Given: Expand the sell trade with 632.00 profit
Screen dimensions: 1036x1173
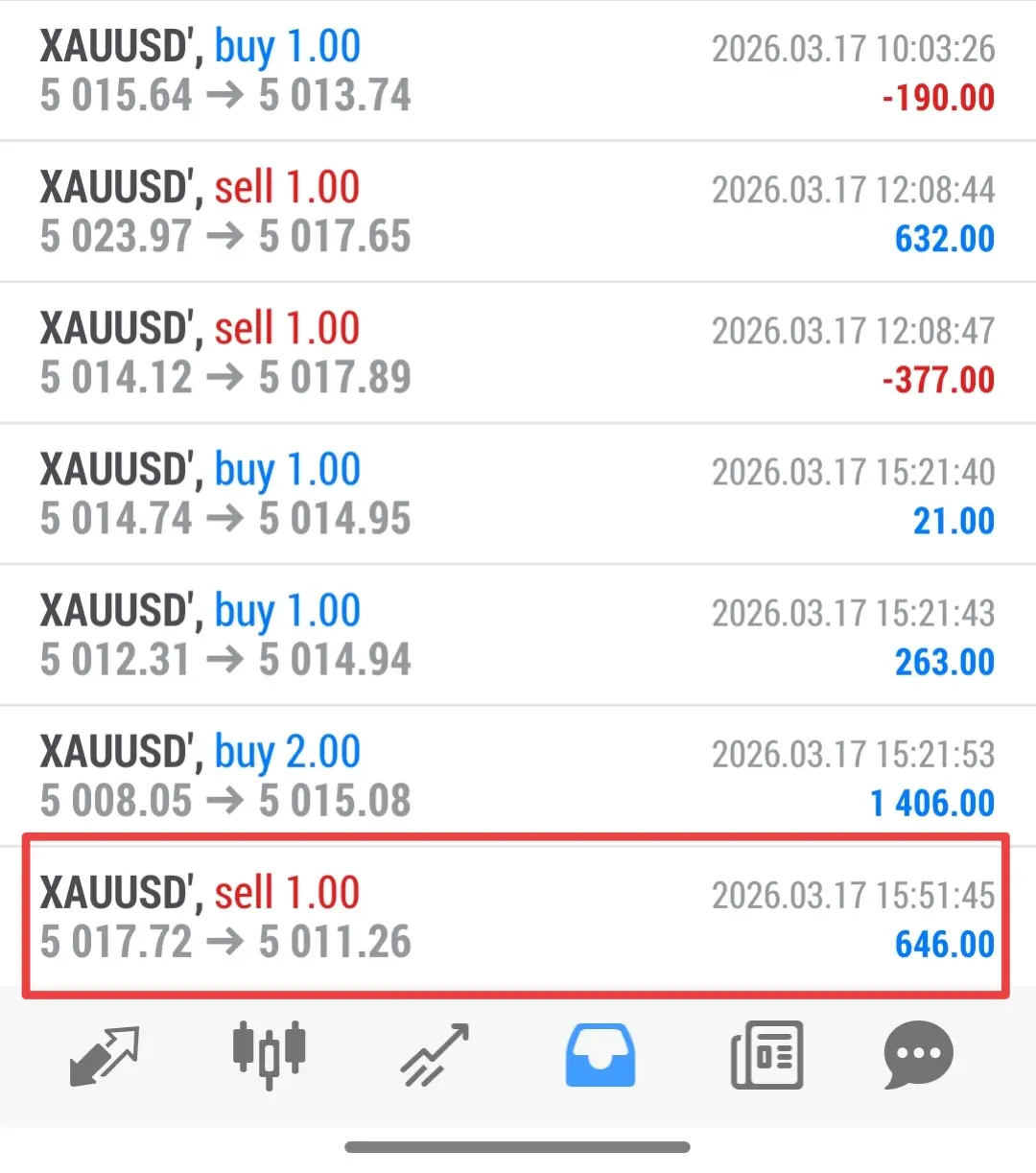Looking at the screenshot, I should [x=516, y=212].
